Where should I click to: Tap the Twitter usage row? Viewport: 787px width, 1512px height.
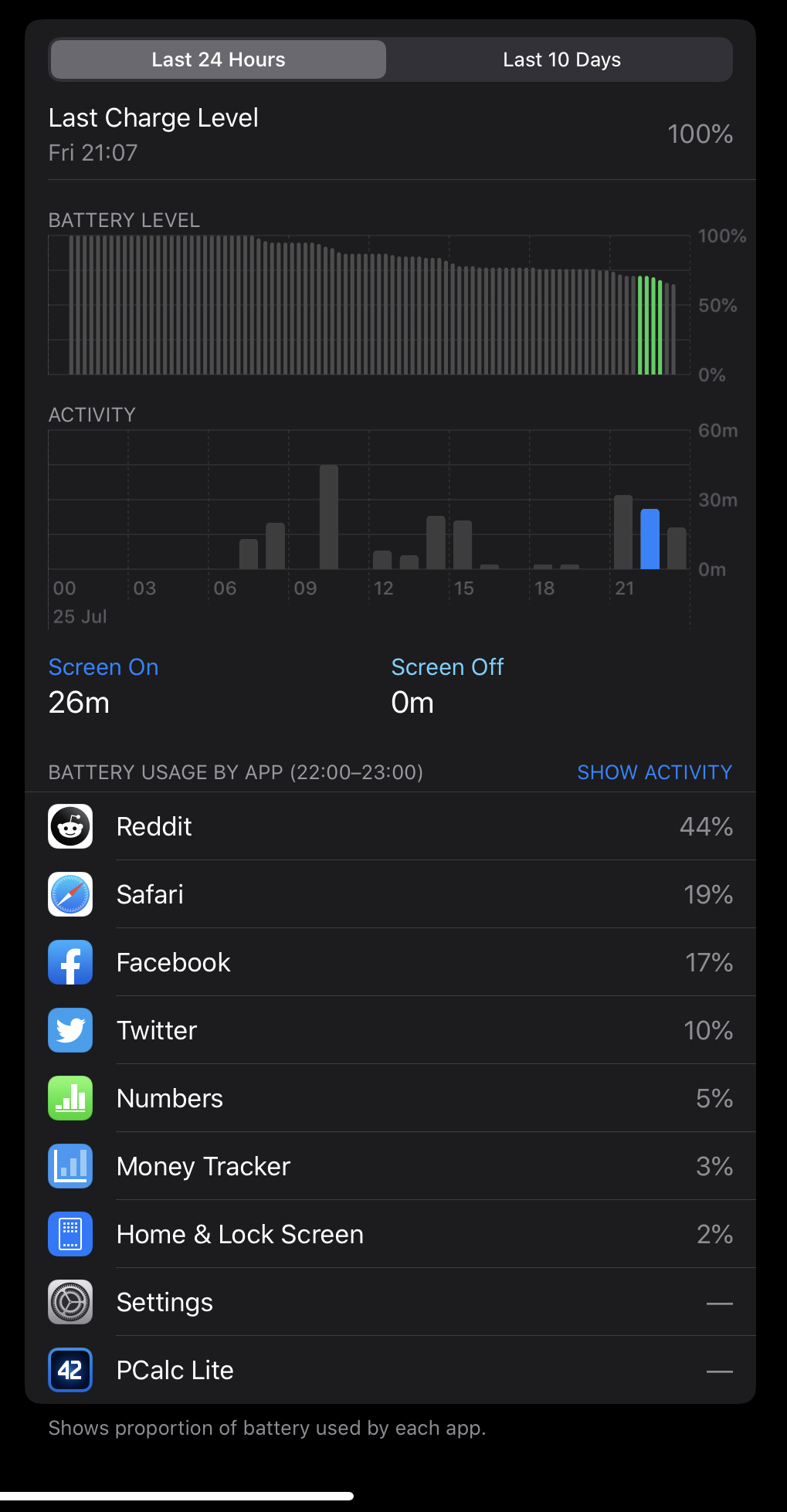(x=390, y=1030)
